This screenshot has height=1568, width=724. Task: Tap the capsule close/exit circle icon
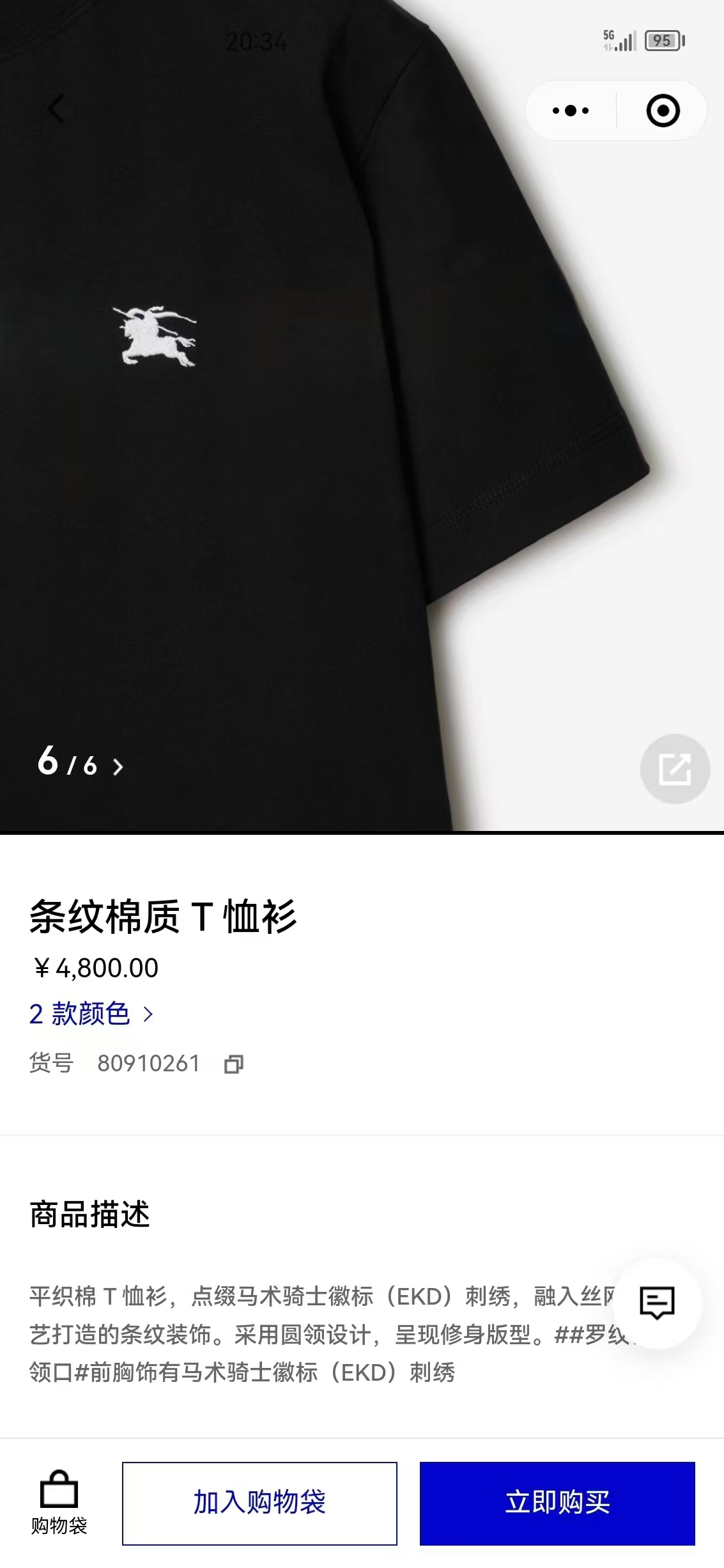tap(663, 111)
